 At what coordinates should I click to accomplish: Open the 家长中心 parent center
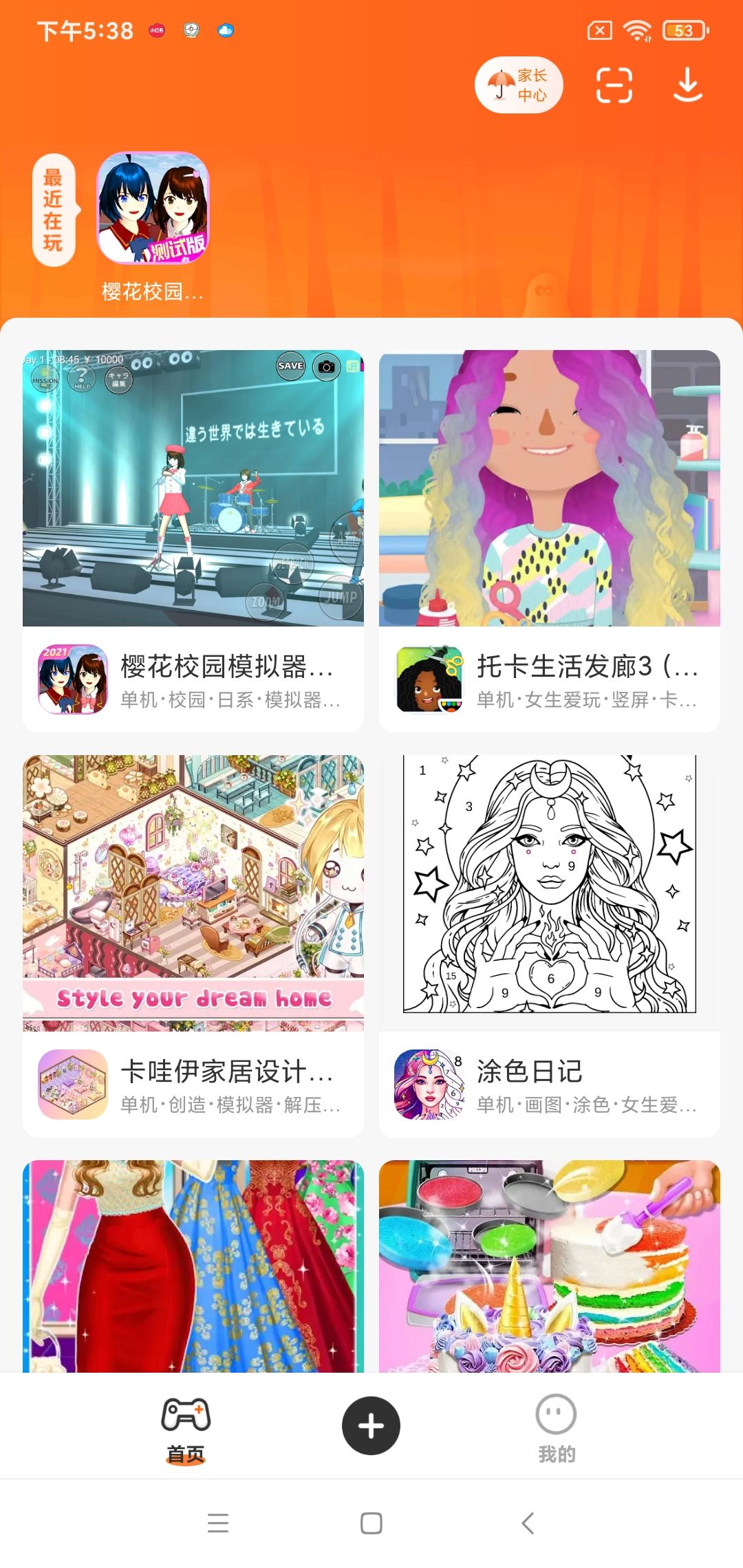pyautogui.click(x=519, y=85)
